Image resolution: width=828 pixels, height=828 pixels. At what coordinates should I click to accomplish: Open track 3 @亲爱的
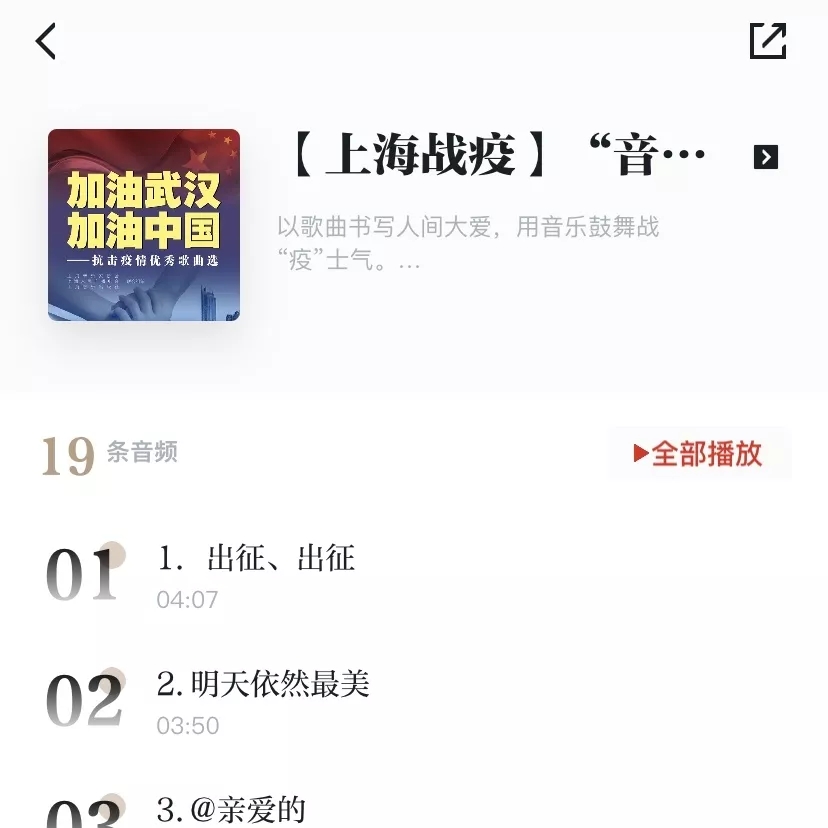231,809
